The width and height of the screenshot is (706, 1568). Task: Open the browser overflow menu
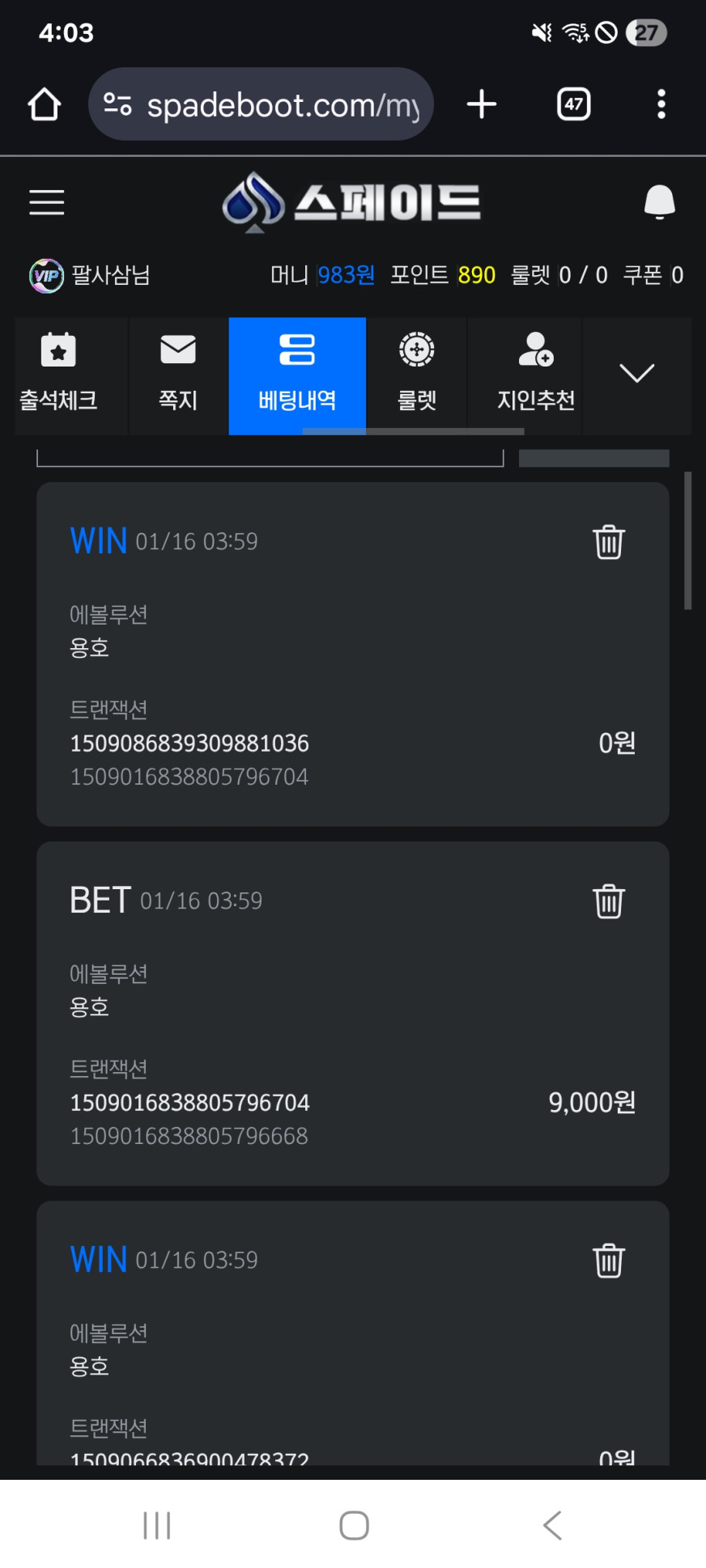coord(661,104)
